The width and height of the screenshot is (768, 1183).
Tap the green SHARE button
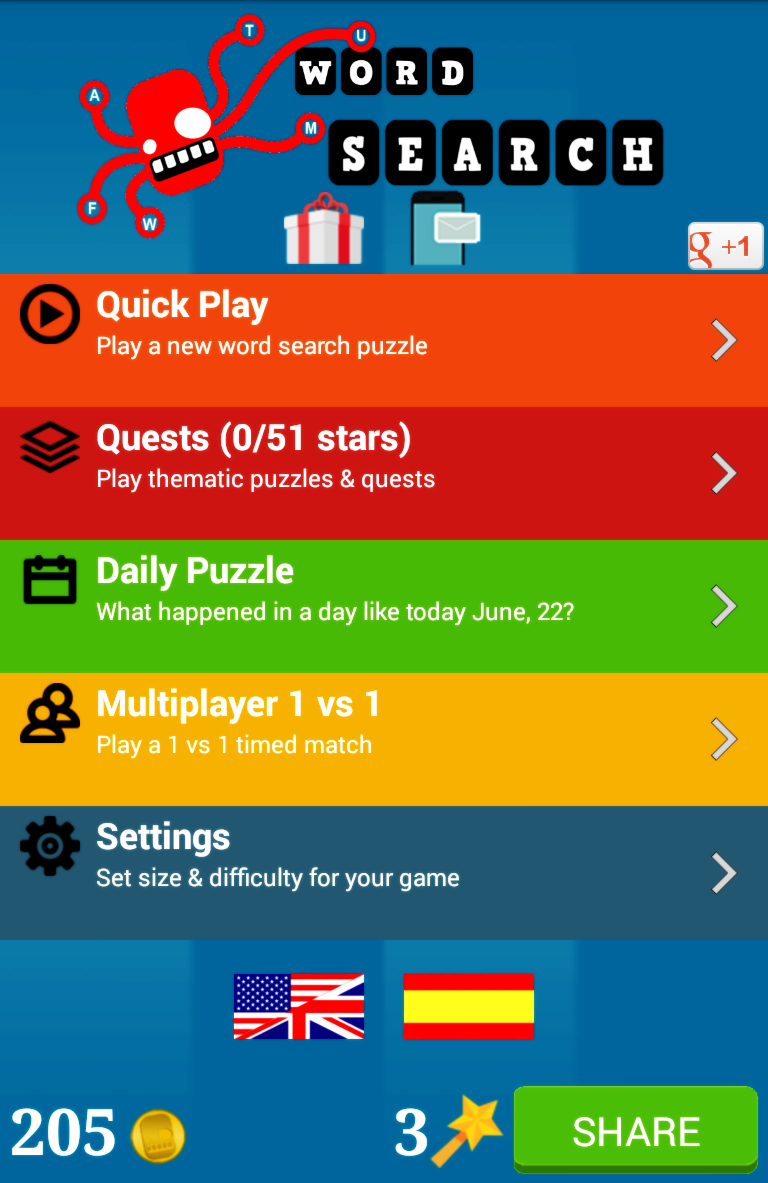(635, 1130)
